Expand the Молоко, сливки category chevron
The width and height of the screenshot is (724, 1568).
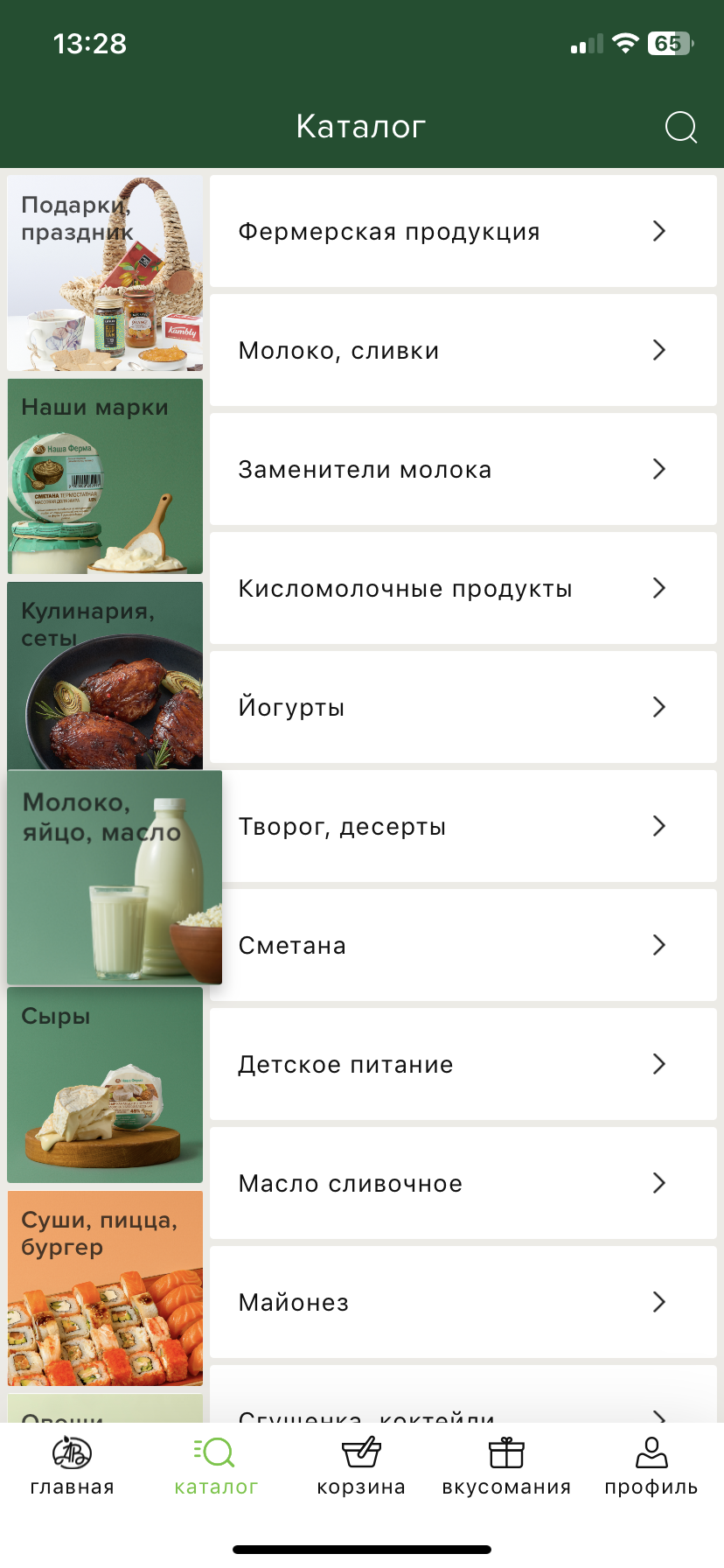[x=659, y=350]
